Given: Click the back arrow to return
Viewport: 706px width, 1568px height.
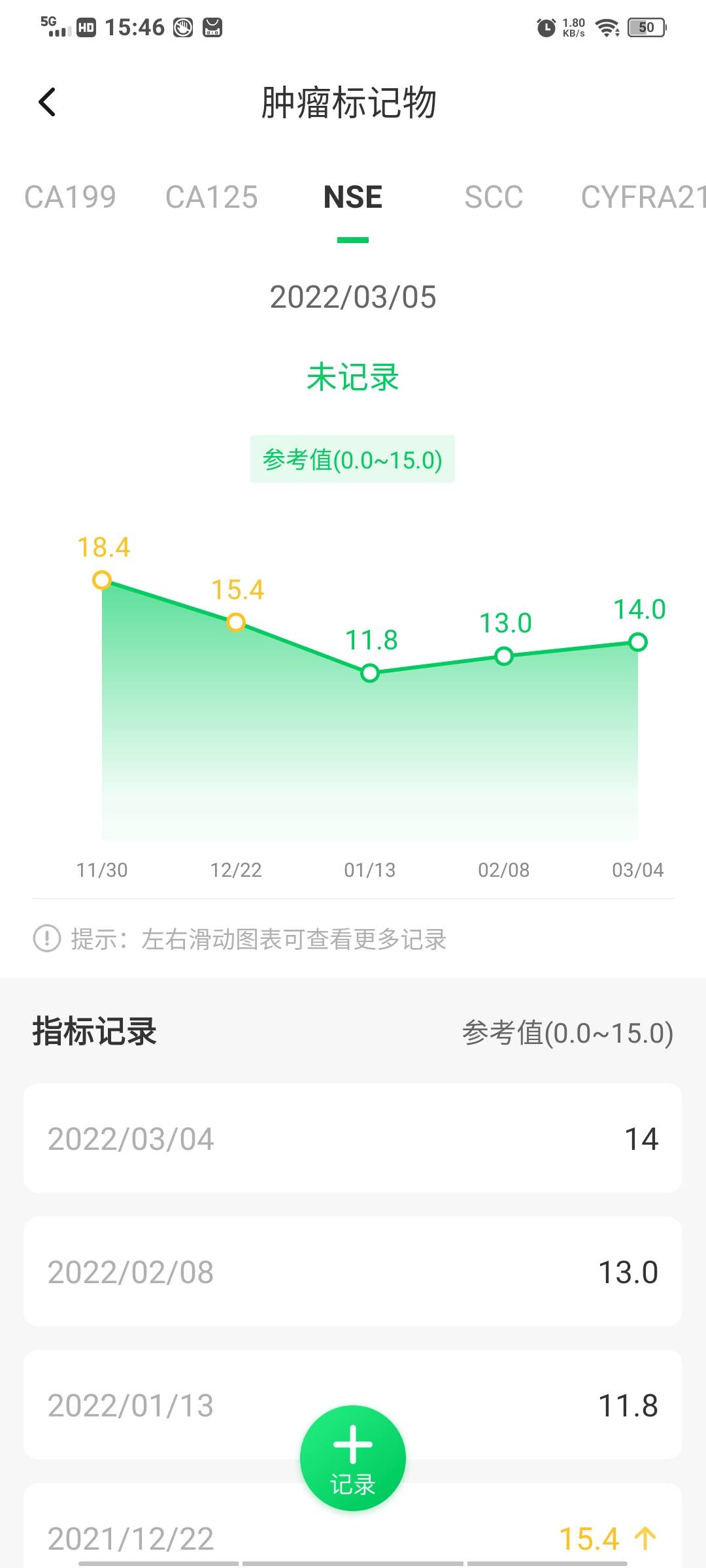Looking at the screenshot, I should coord(46,102).
